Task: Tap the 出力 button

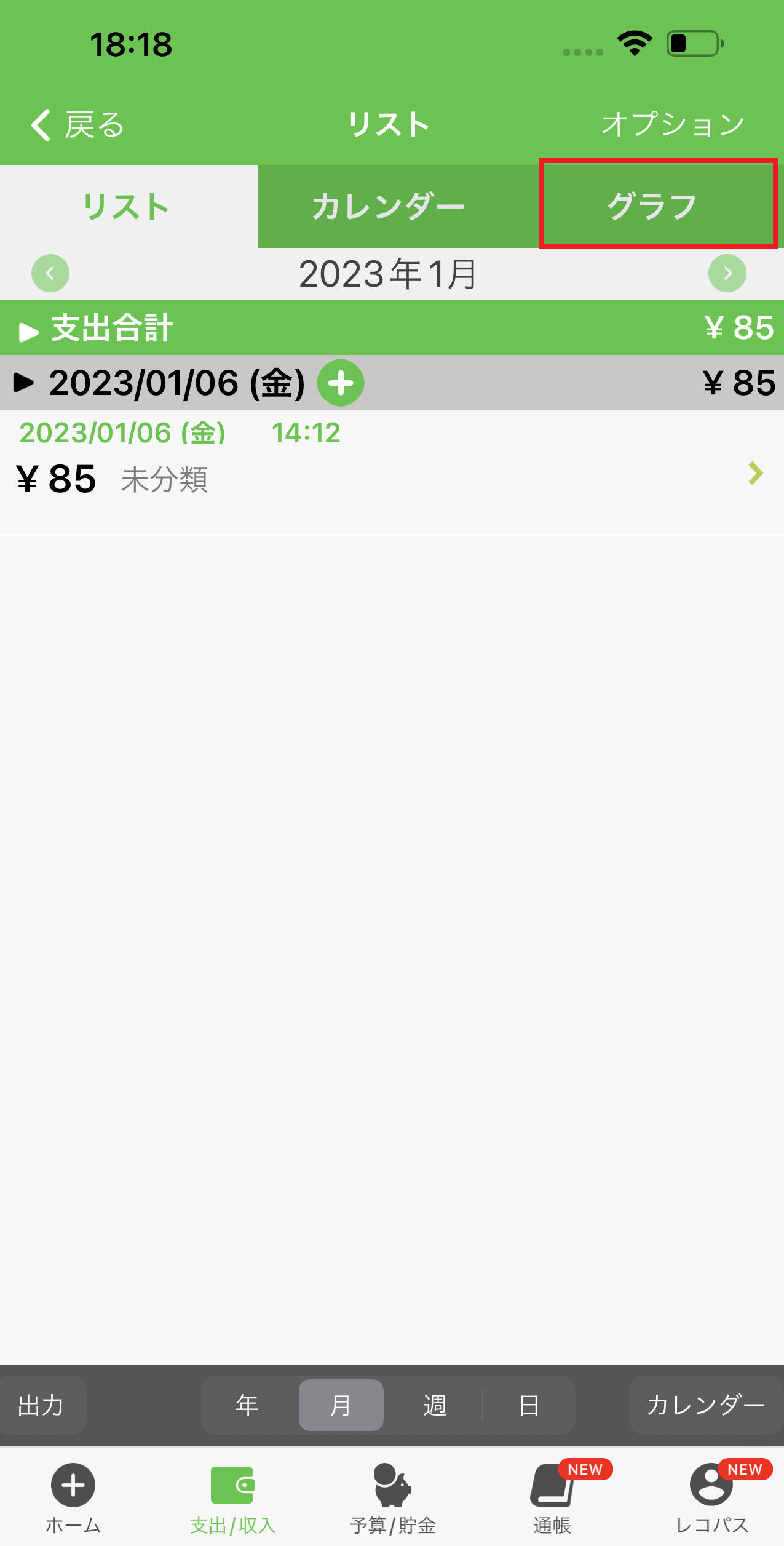Action: (42, 1405)
